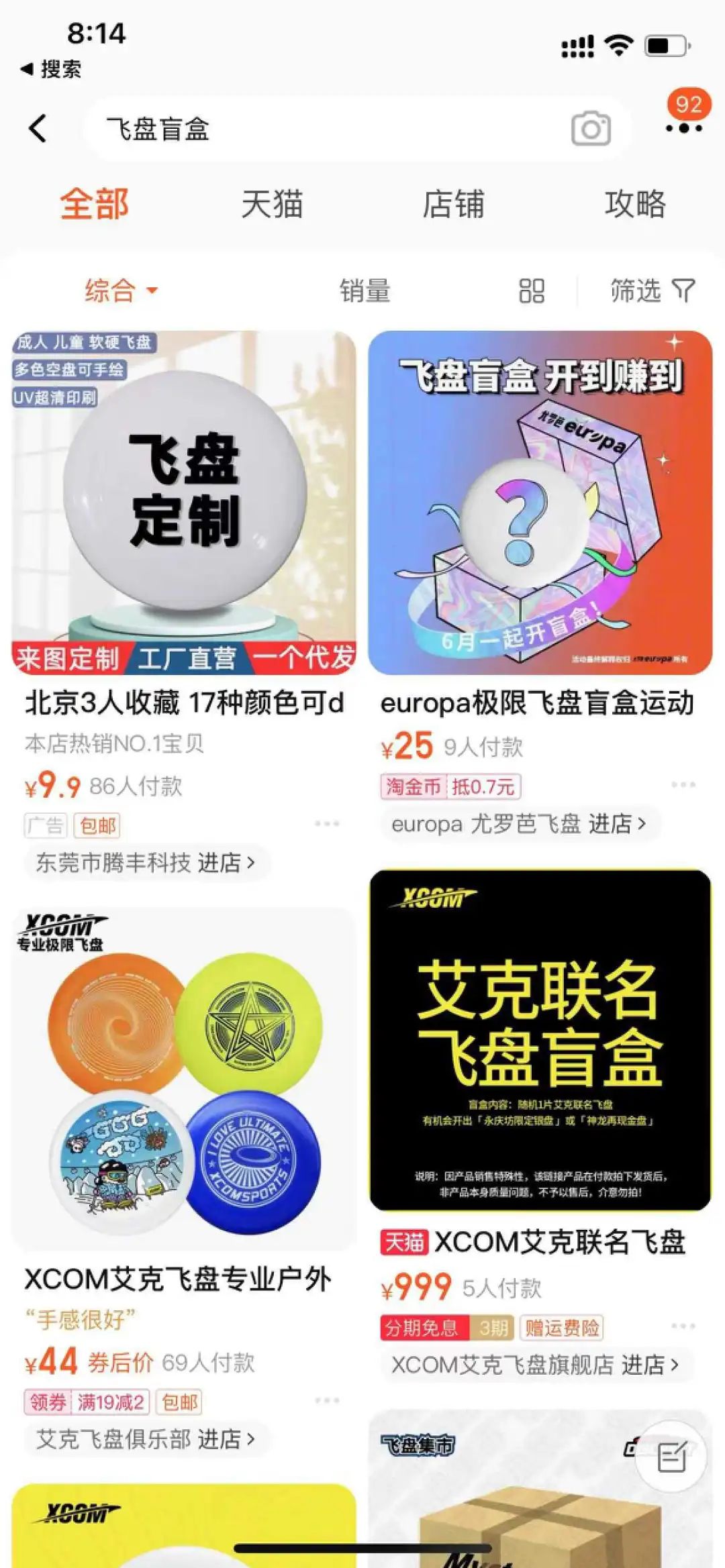This screenshot has width=725, height=1568.
Task: Open the 飞盘定制 product card
Action: [184, 503]
